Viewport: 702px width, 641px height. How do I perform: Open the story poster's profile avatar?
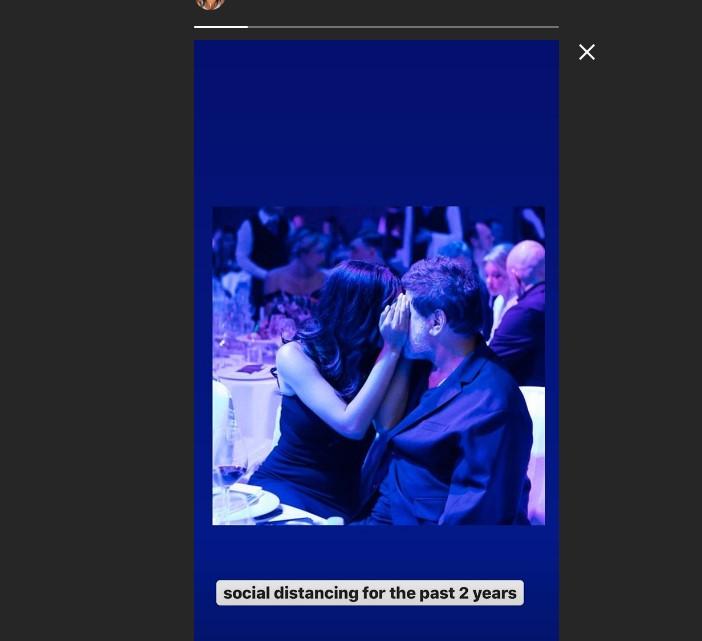(x=210, y=4)
